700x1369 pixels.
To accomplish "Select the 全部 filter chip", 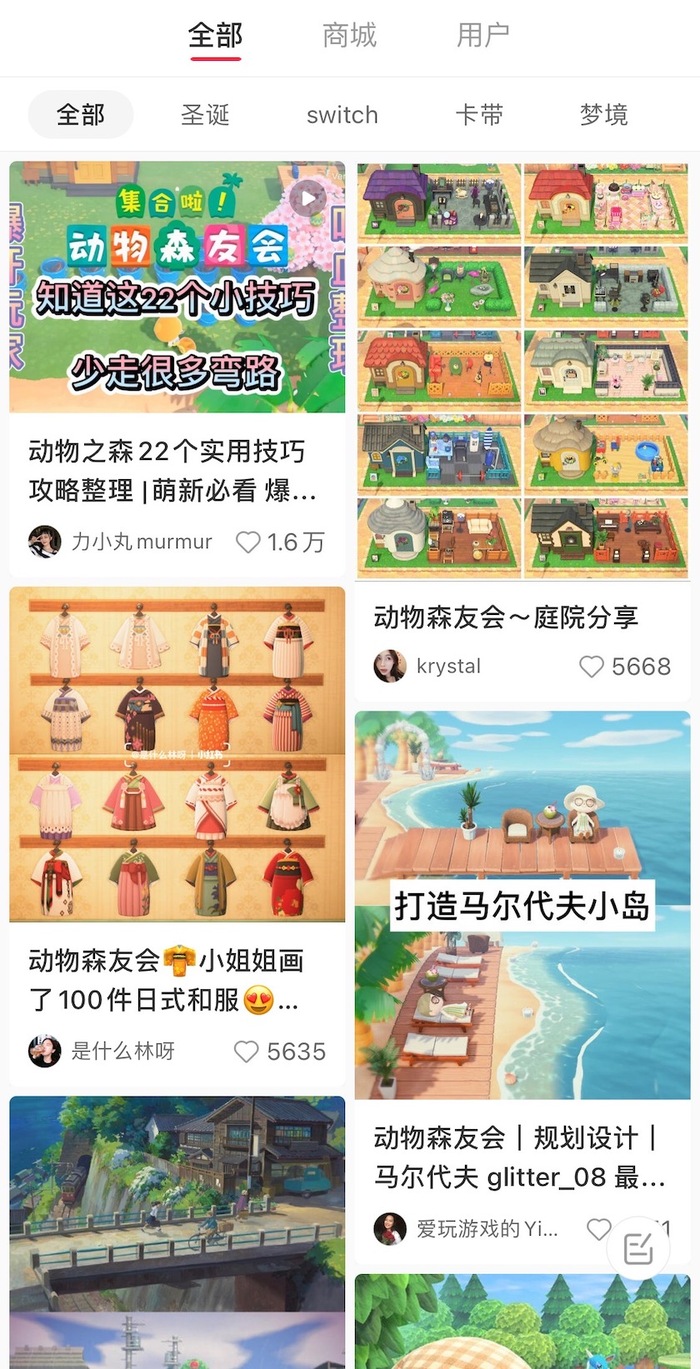I will coord(80,115).
